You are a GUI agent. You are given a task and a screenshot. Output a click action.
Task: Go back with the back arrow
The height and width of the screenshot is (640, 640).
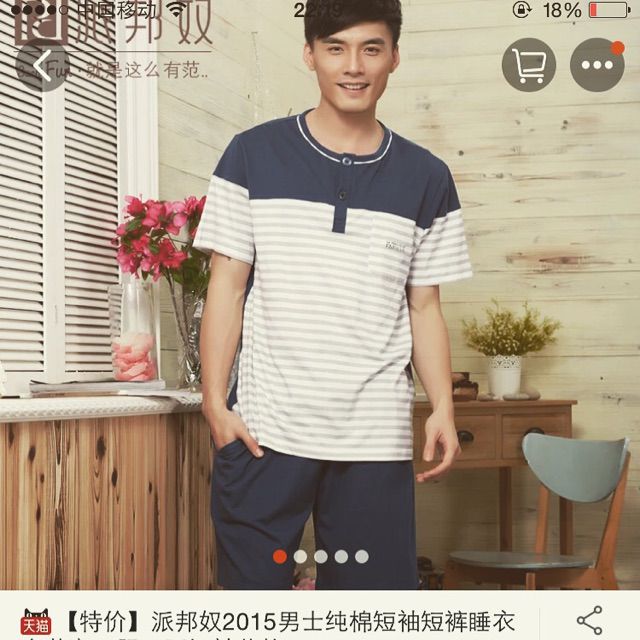42,66
